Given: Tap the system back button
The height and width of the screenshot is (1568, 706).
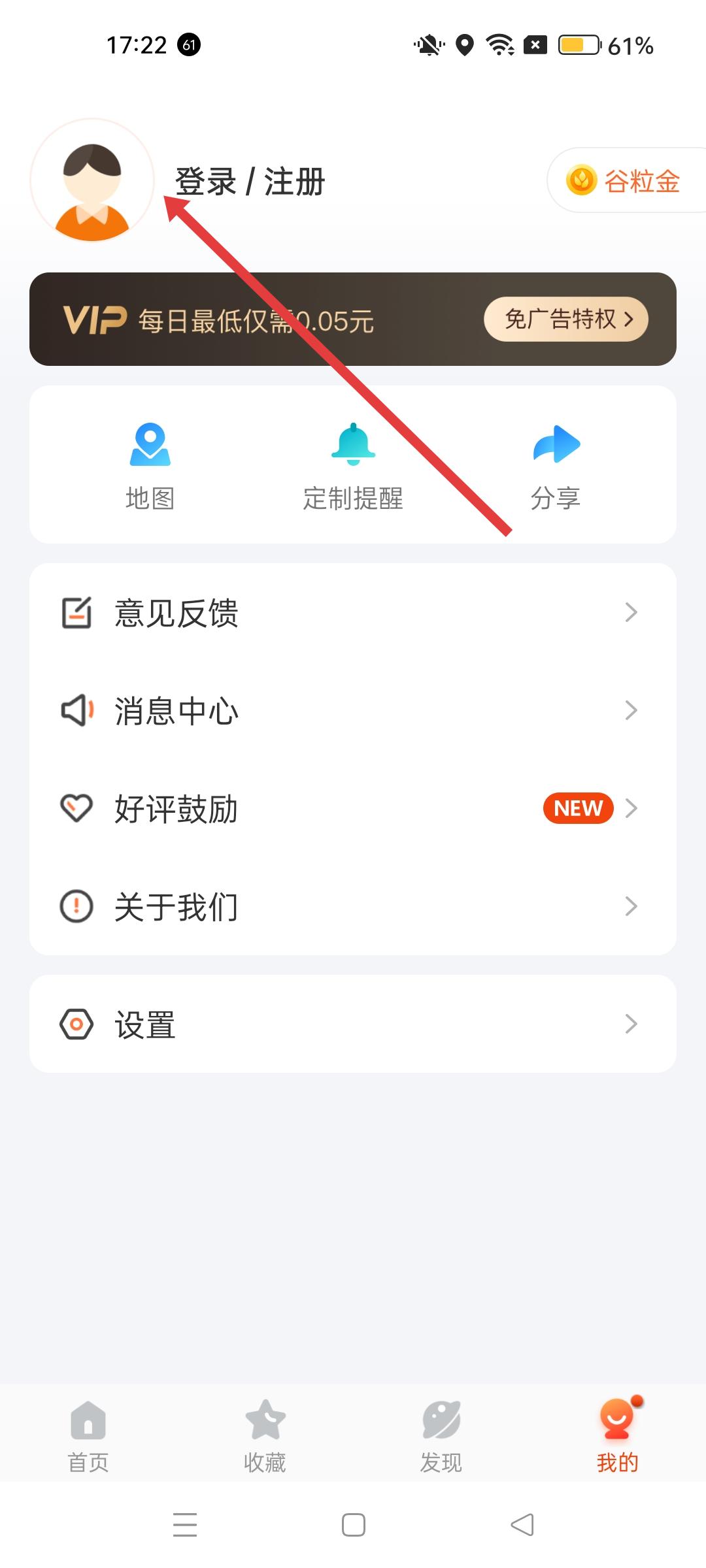Looking at the screenshot, I should point(522,1525).
